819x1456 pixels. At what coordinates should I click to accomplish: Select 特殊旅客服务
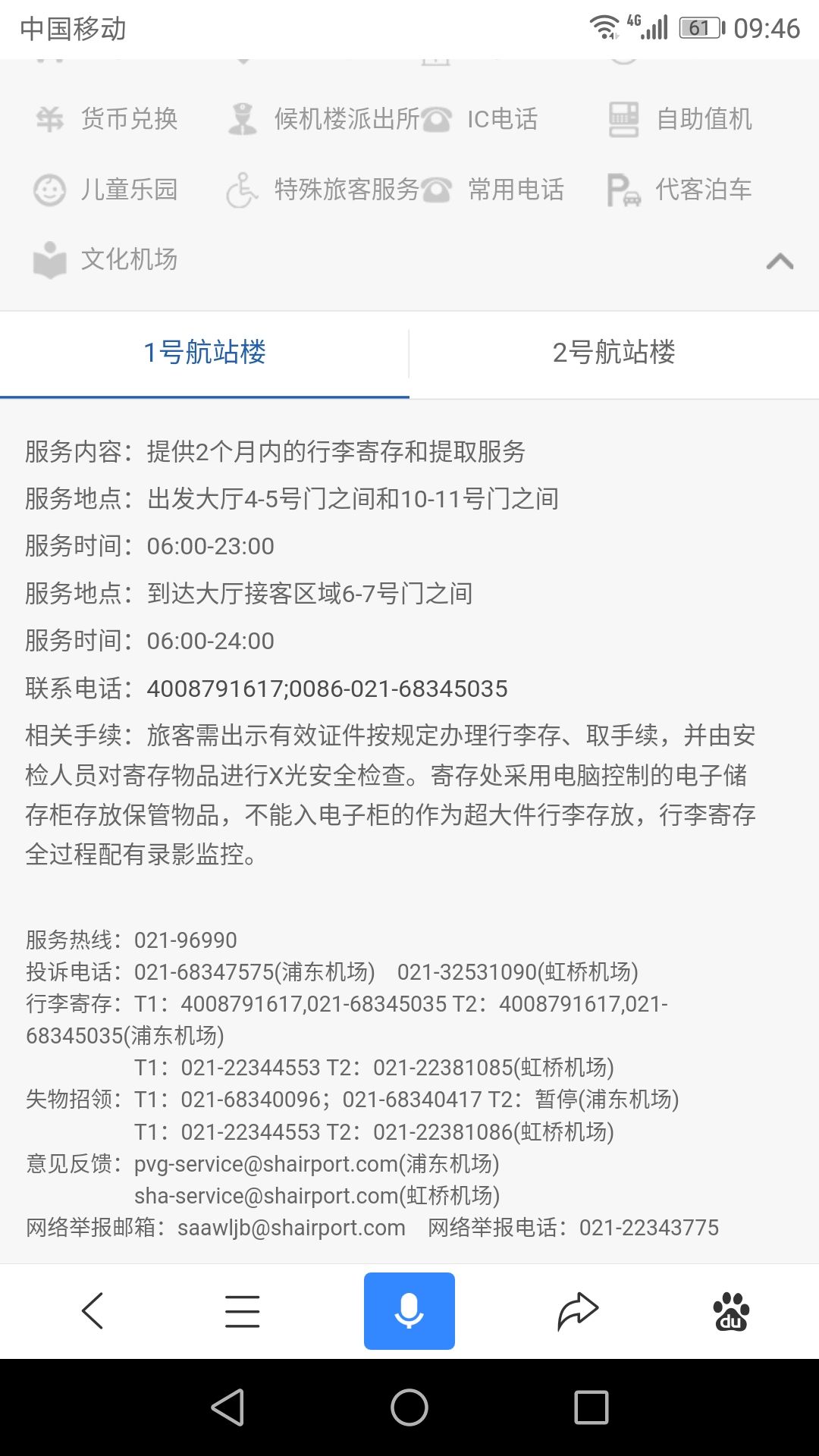pos(323,189)
